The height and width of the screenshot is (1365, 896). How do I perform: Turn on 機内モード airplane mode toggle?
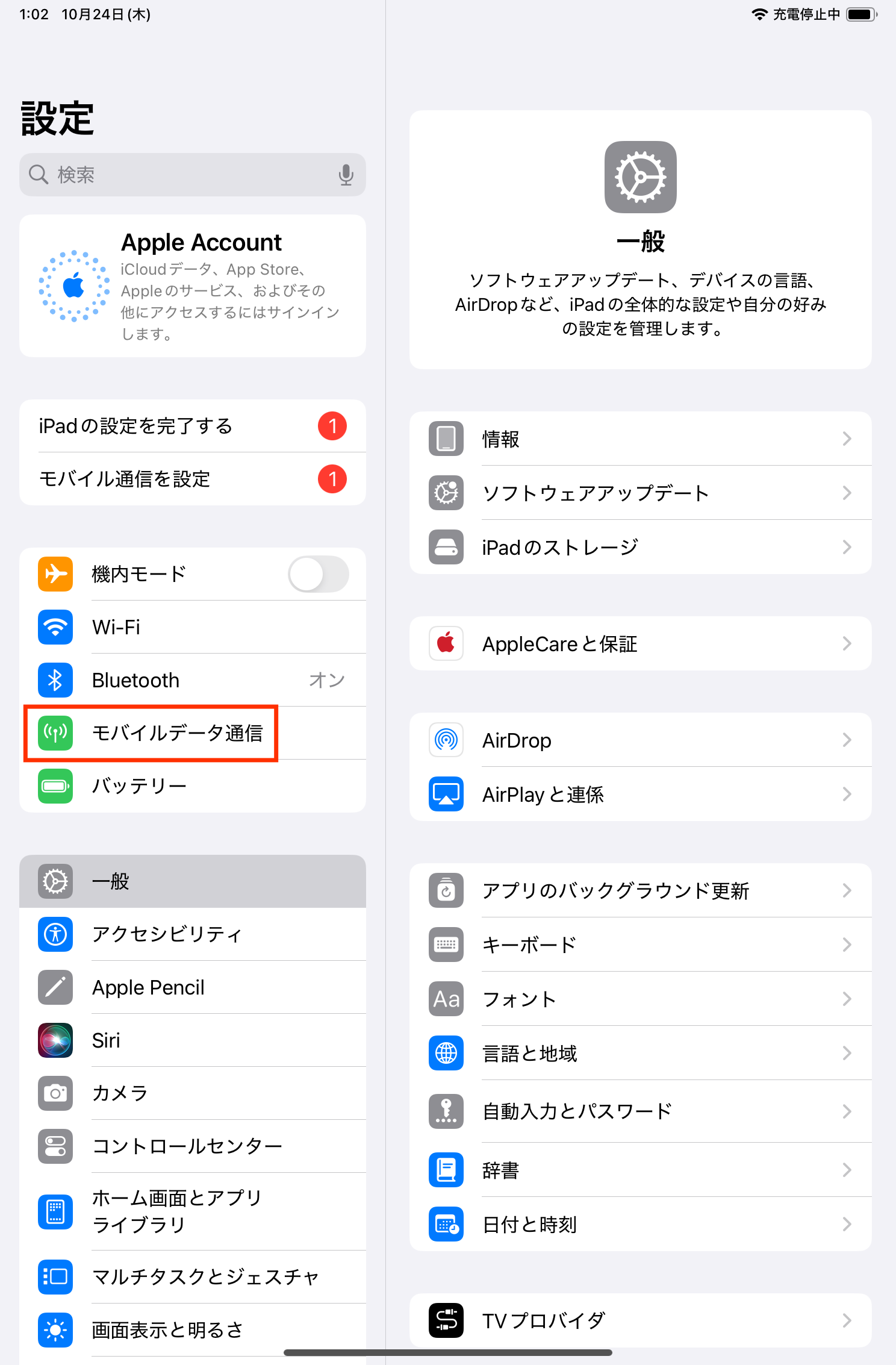[319, 574]
